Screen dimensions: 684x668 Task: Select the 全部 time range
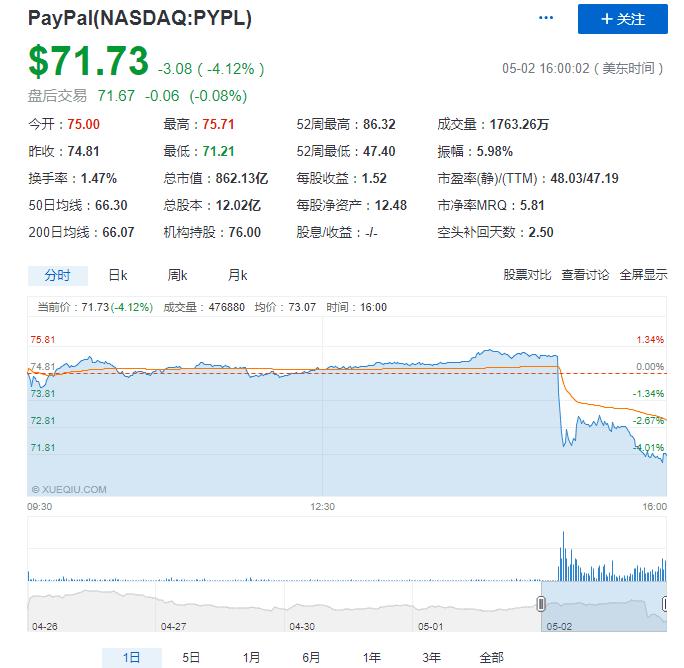click(x=491, y=657)
